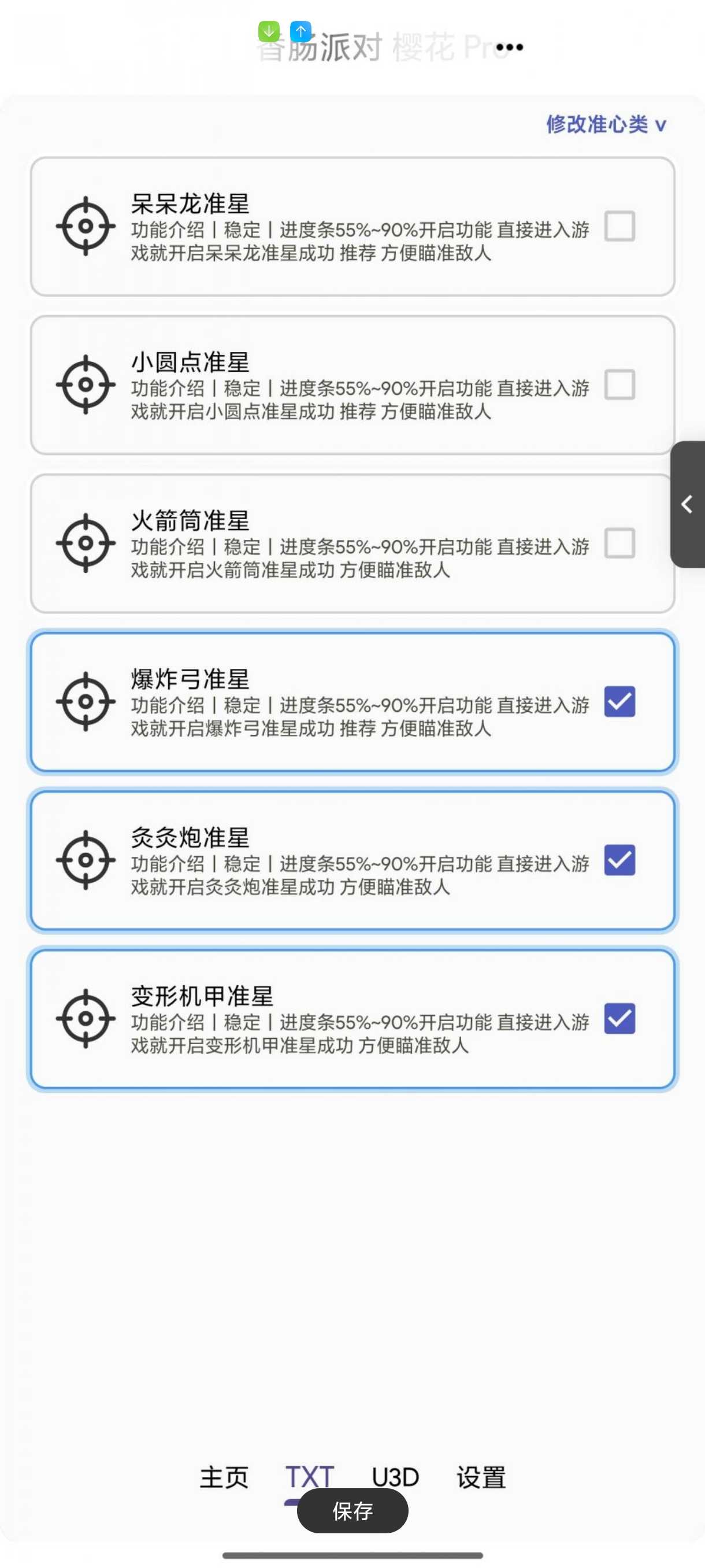Expand the 修改准心类 dropdown

(x=606, y=124)
